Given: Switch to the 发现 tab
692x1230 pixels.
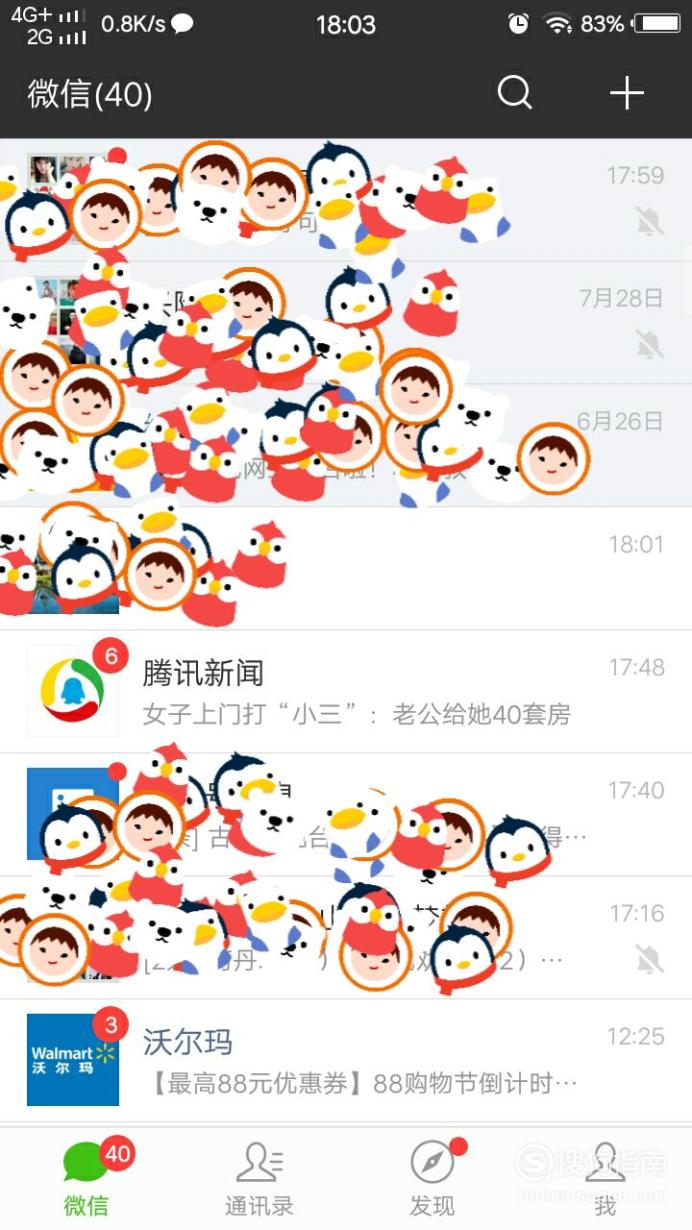Looking at the screenshot, I should (x=432, y=1179).
